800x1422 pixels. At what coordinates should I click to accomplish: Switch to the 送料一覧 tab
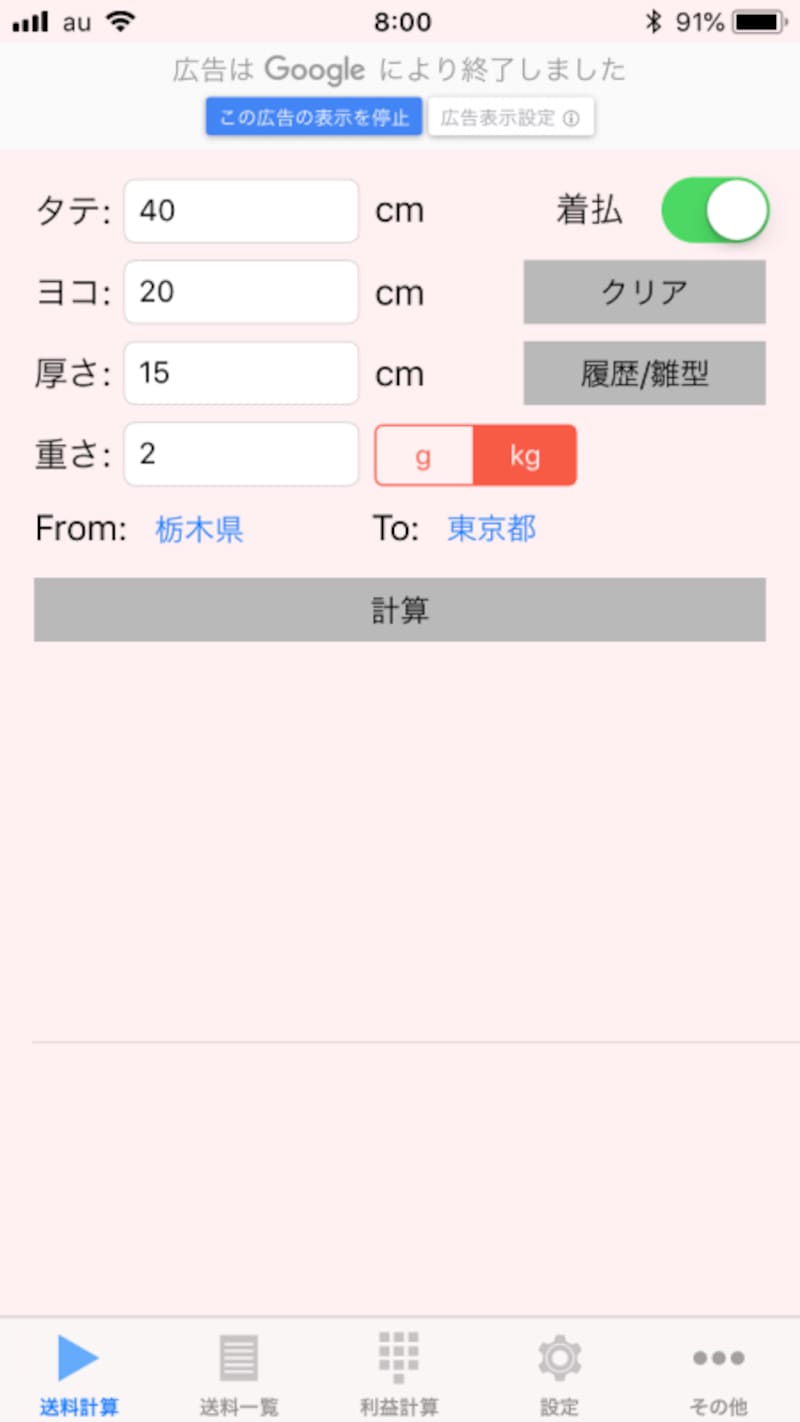(x=239, y=1375)
